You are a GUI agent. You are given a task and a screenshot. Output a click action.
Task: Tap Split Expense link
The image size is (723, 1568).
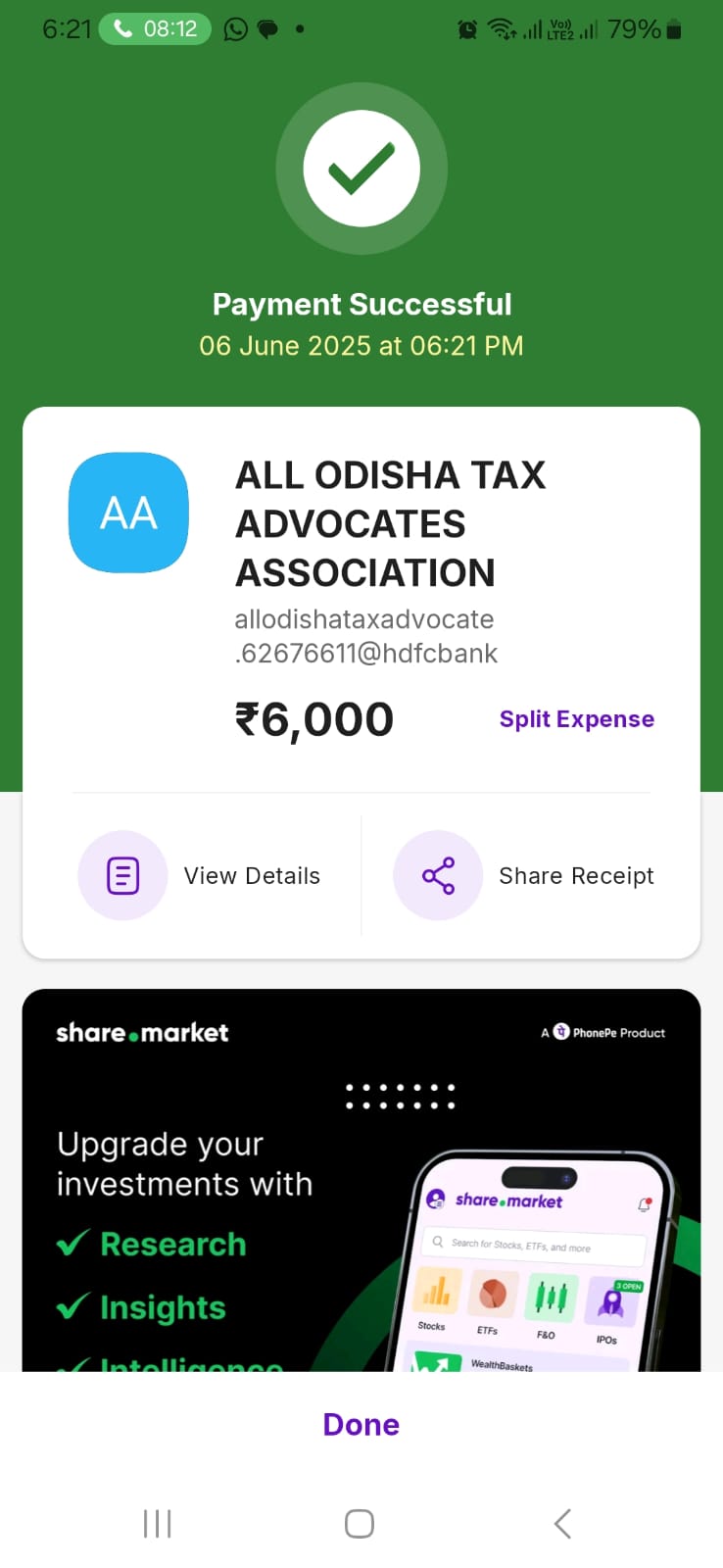(x=576, y=718)
